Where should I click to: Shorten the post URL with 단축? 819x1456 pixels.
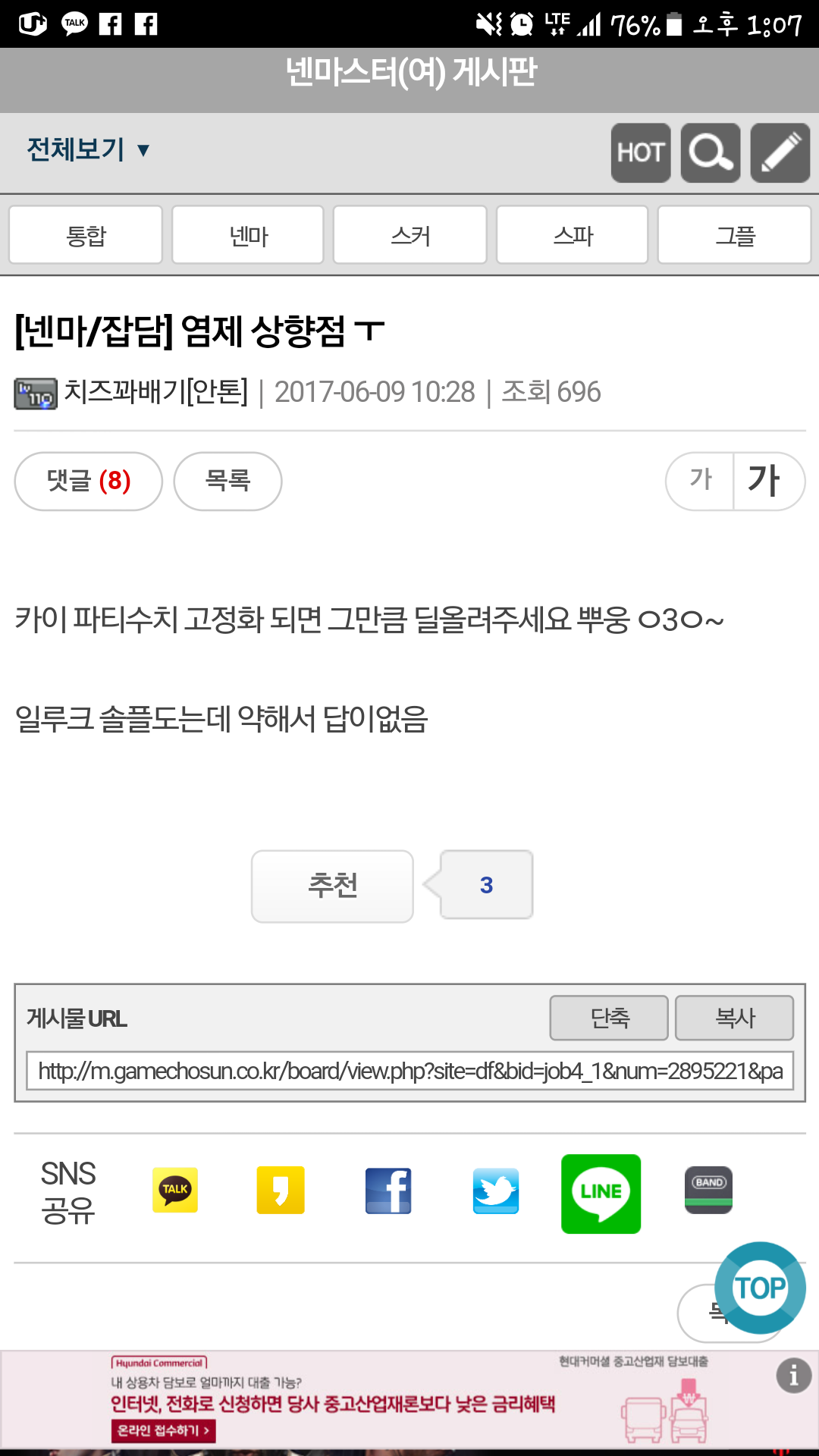pyautogui.click(x=609, y=1018)
